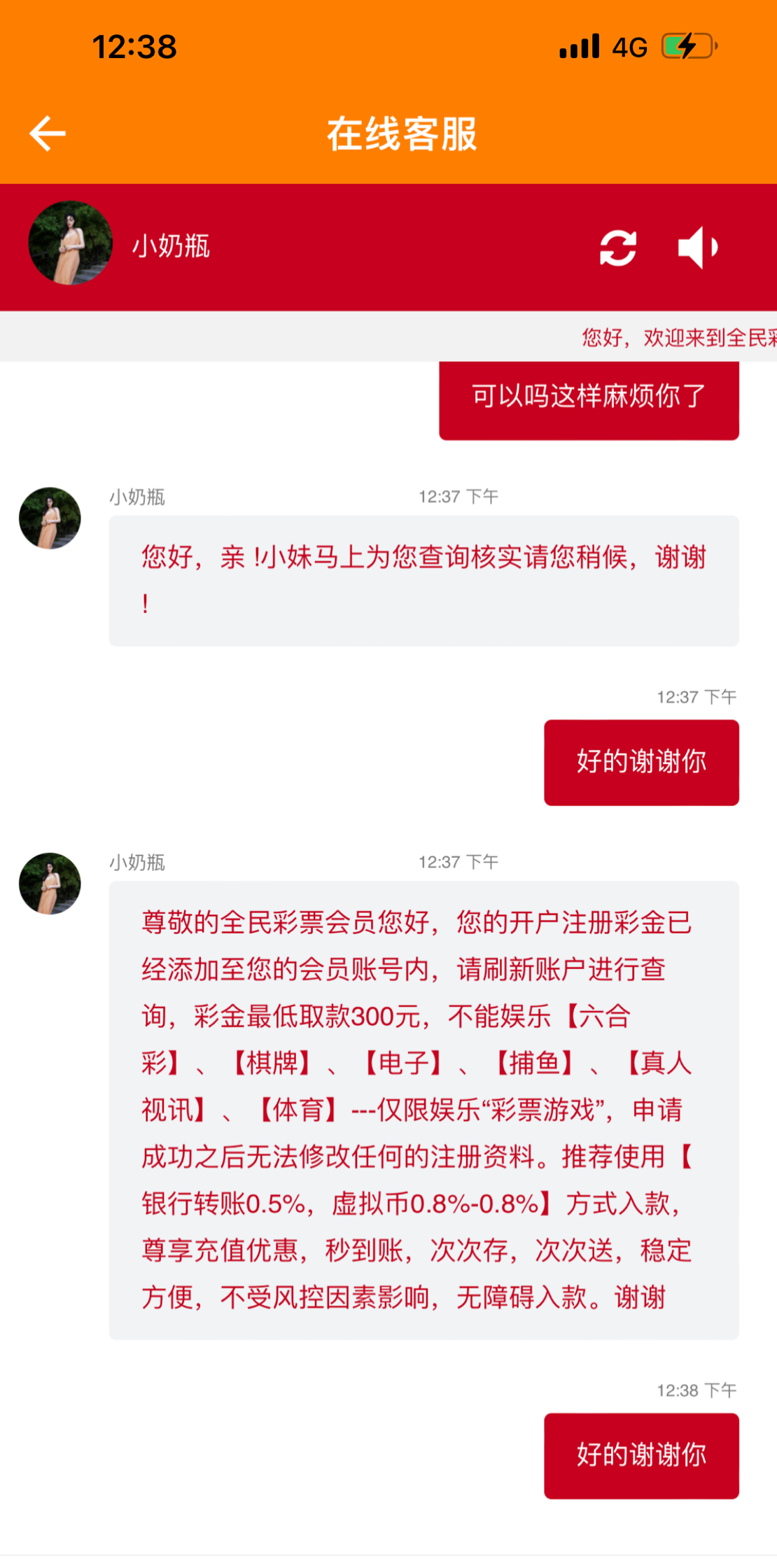Viewport: 777px width, 1568px height.
Task: Go back from the 在线客服 chat
Action: (x=48, y=134)
